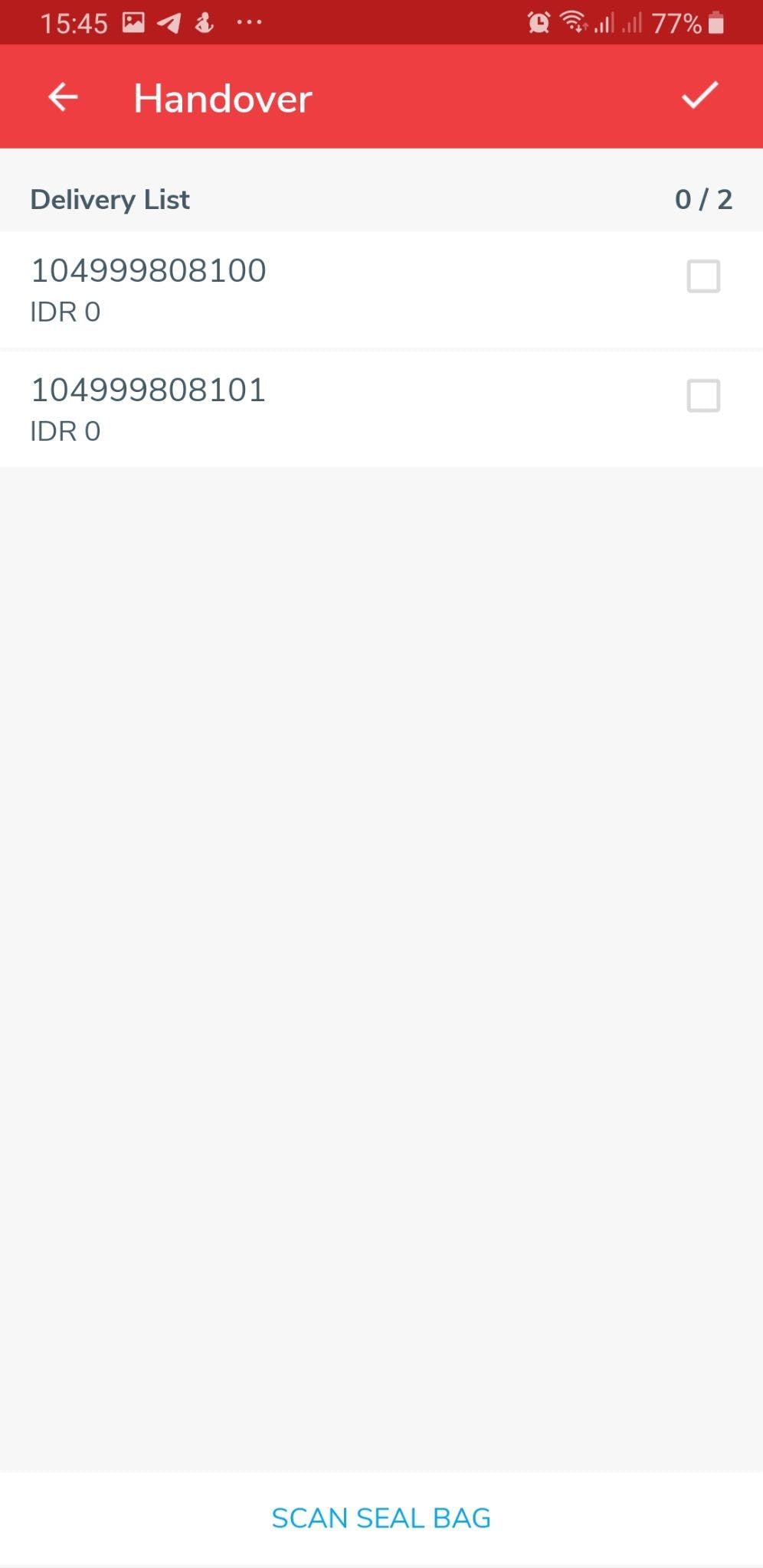This screenshot has width=763, height=1568.
Task: Select the checkbox for delivery 104999808101
Action: pyautogui.click(x=702, y=396)
